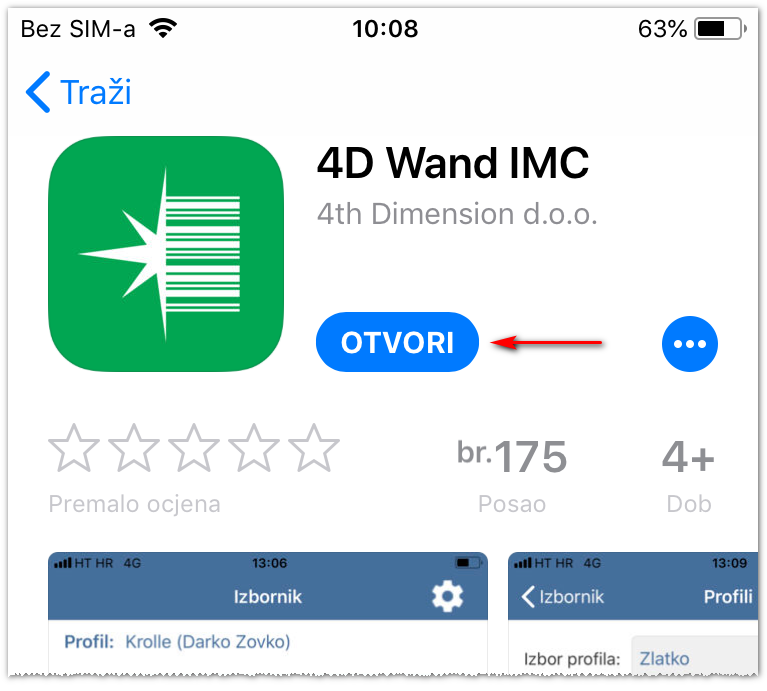Image resolution: width=767 pixels, height=691 pixels.
Task: Open the more options ellipsis button
Action: [x=690, y=344]
